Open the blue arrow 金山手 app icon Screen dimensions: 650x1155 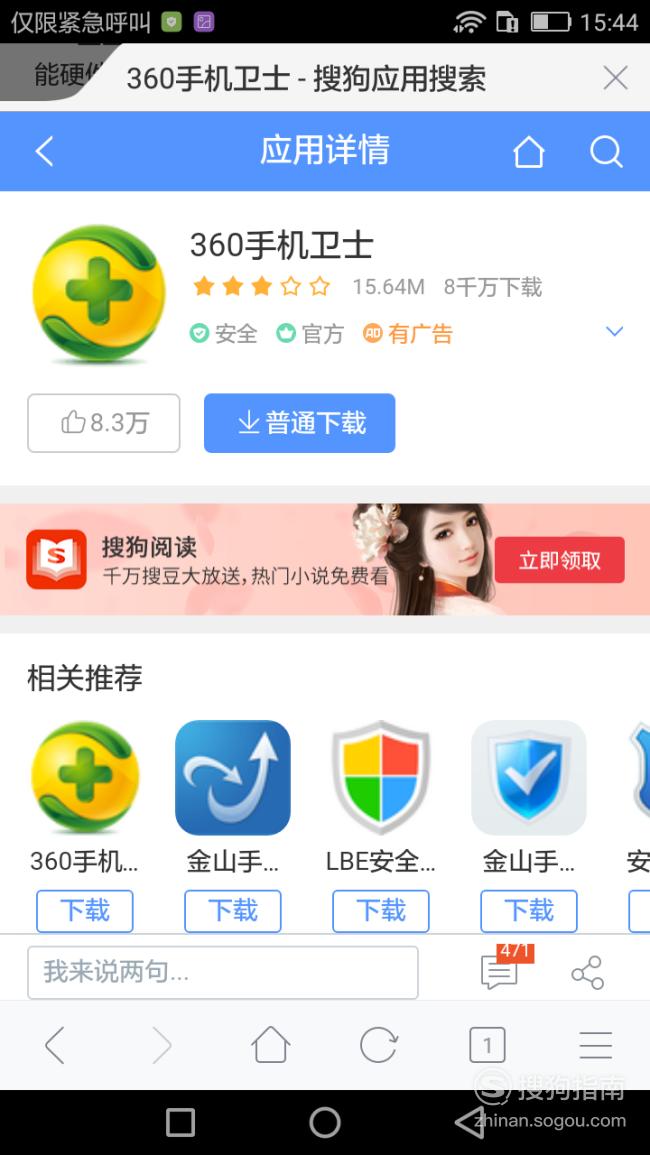232,778
